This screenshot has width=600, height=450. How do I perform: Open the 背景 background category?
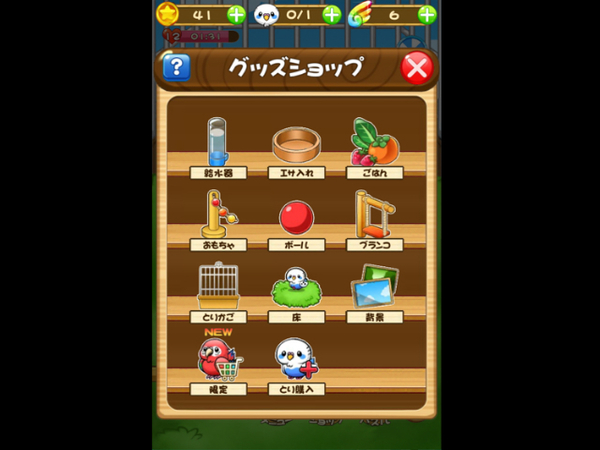tap(374, 290)
